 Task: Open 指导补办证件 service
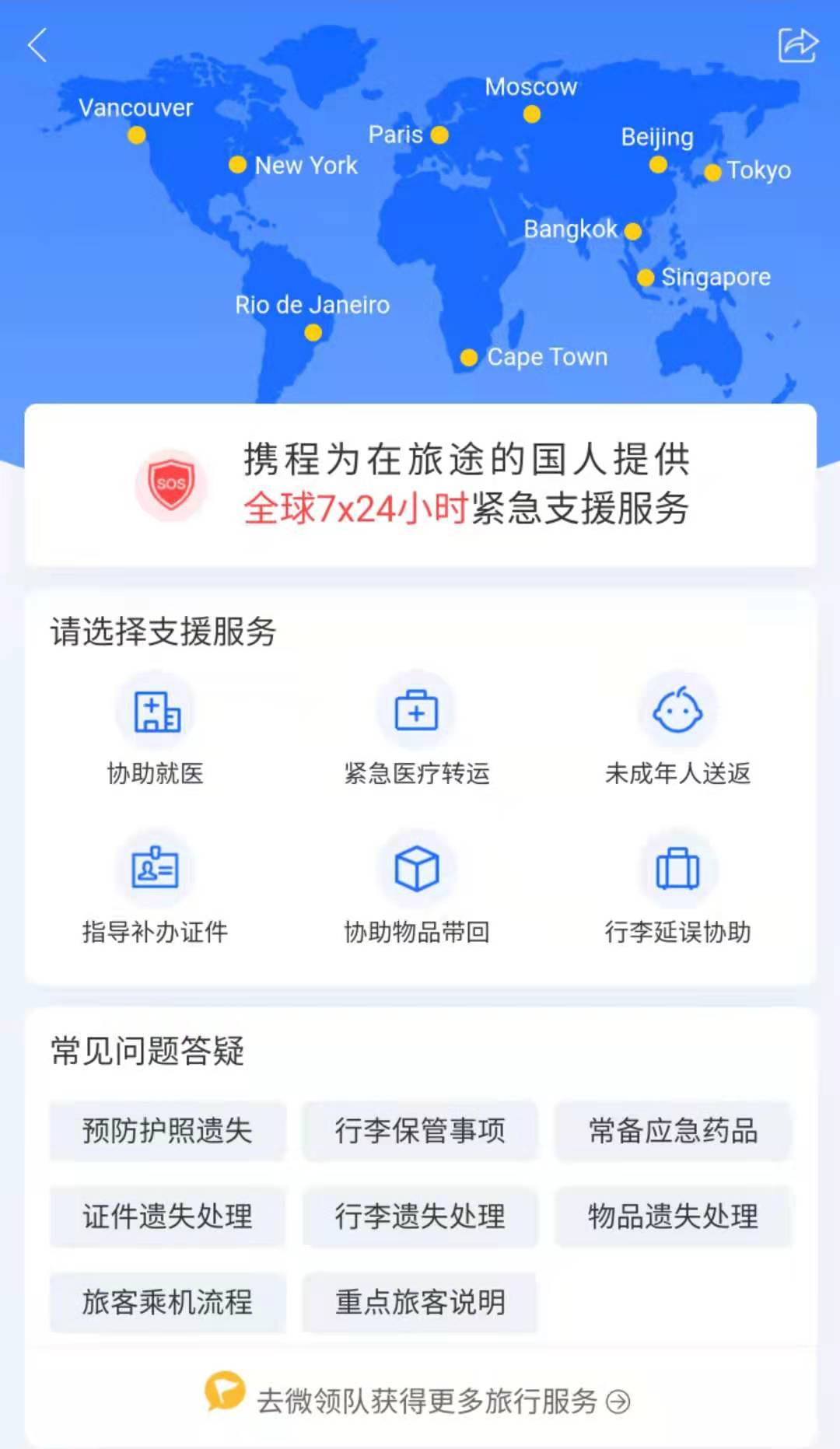tap(156, 888)
